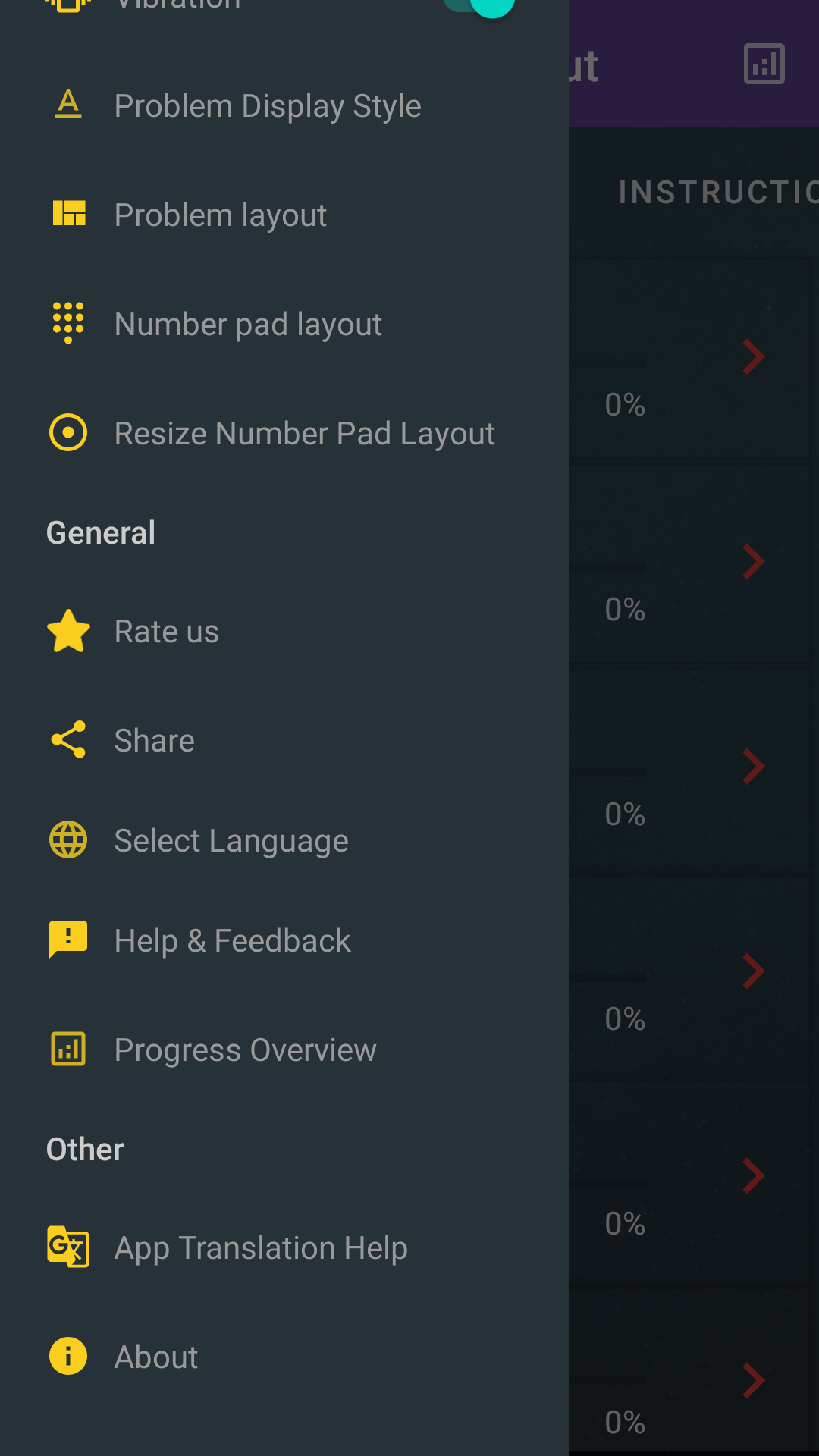The height and width of the screenshot is (1456, 819).
Task: Open Select Language
Action: (x=231, y=841)
